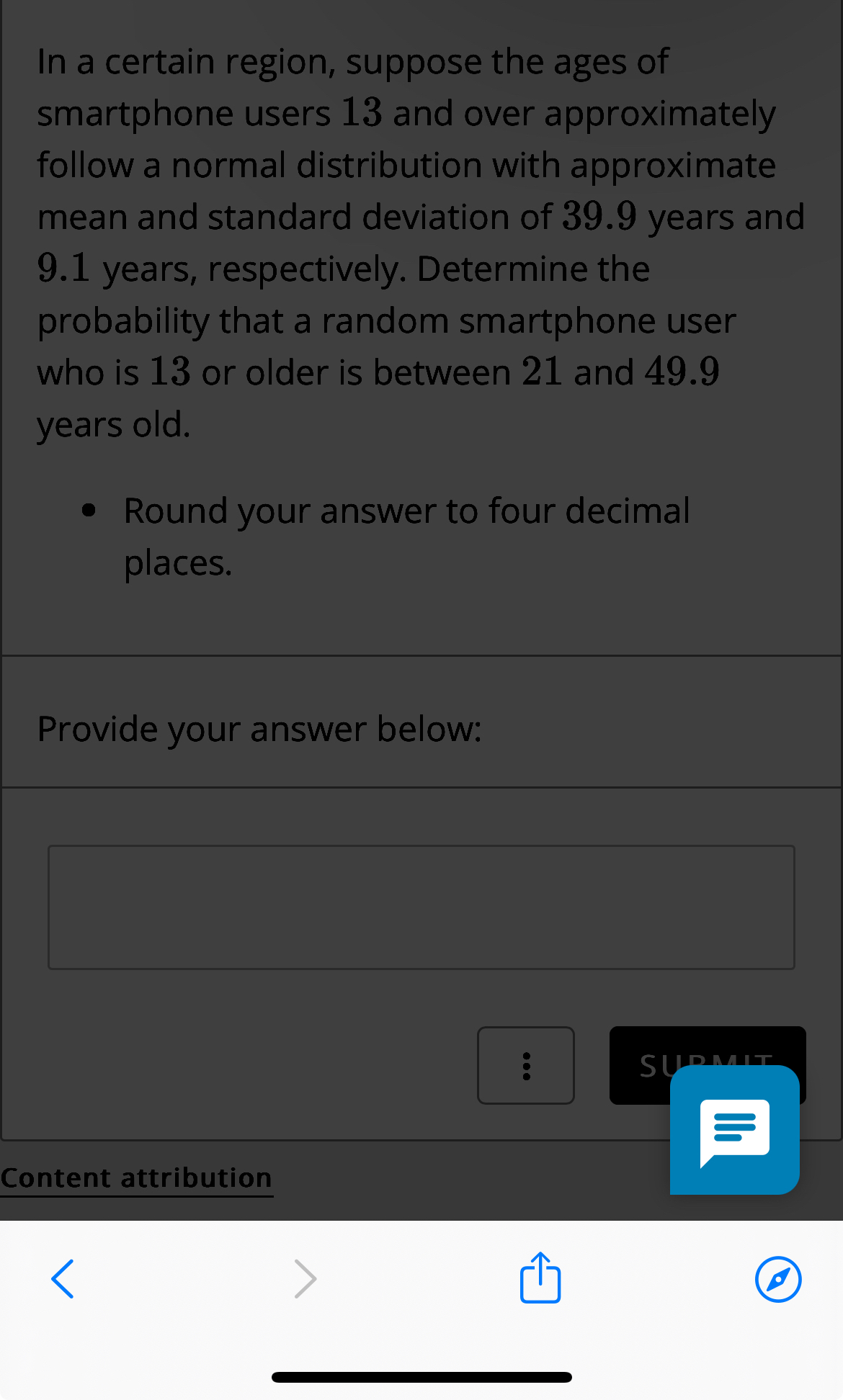Open the three-dot more options button
The height and width of the screenshot is (1400, 843).
(x=526, y=1065)
